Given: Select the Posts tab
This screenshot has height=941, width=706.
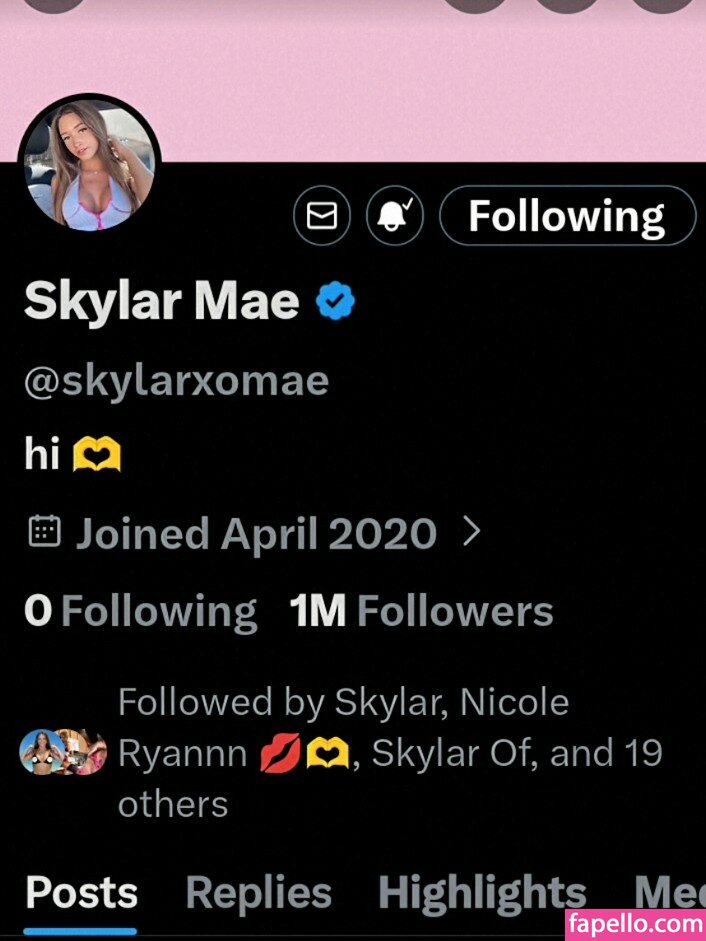Looking at the screenshot, I should (x=80, y=892).
